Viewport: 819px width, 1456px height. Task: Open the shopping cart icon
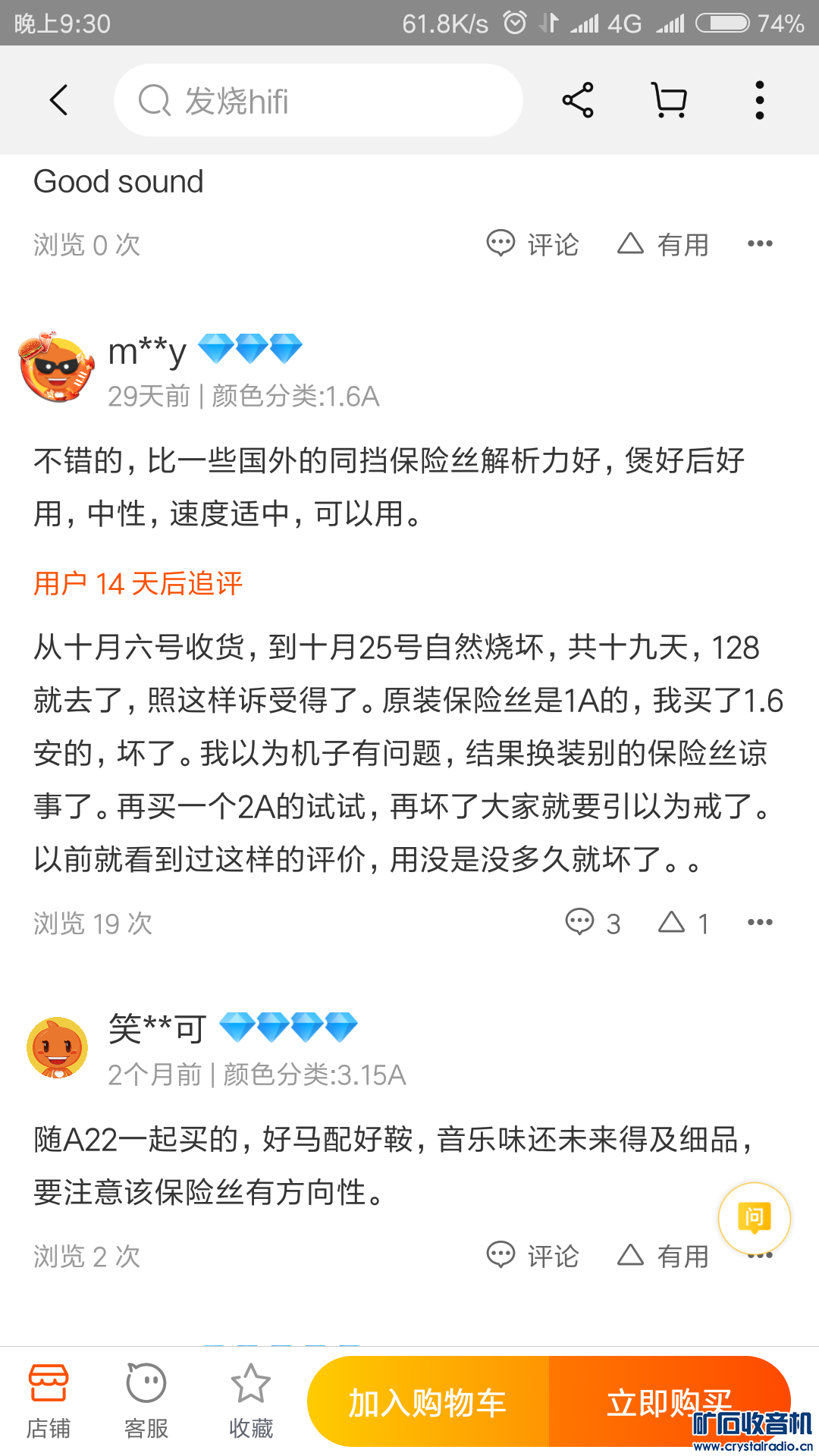coord(669,100)
